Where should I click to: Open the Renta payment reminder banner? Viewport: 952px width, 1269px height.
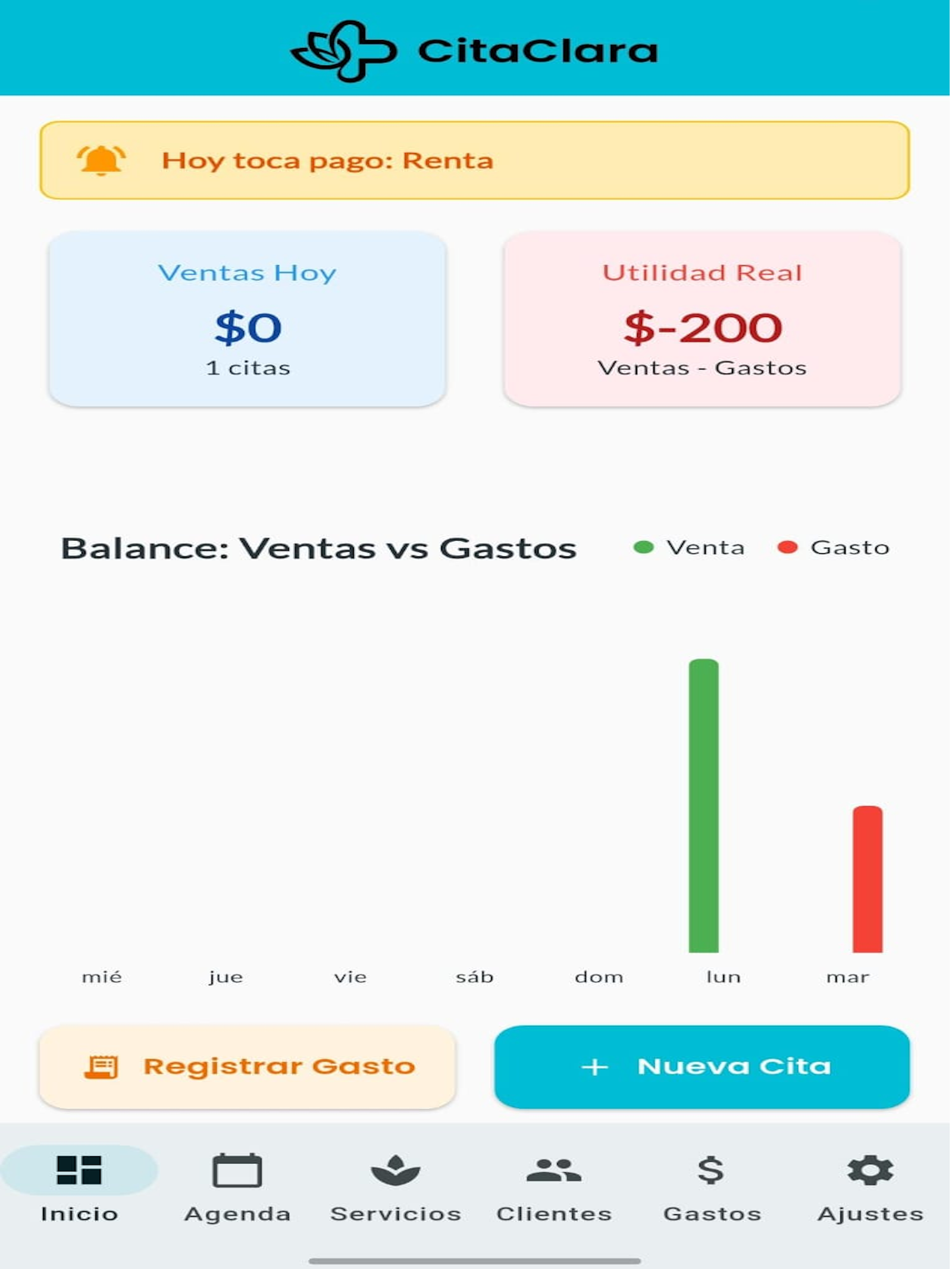coord(475,160)
